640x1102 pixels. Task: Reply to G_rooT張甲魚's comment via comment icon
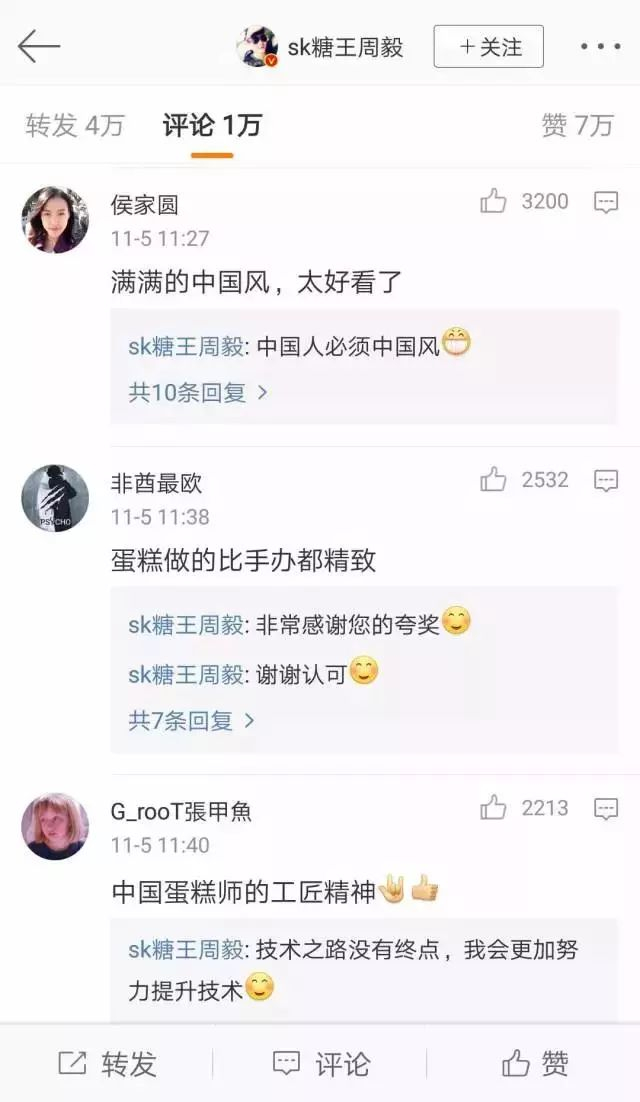coord(606,808)
